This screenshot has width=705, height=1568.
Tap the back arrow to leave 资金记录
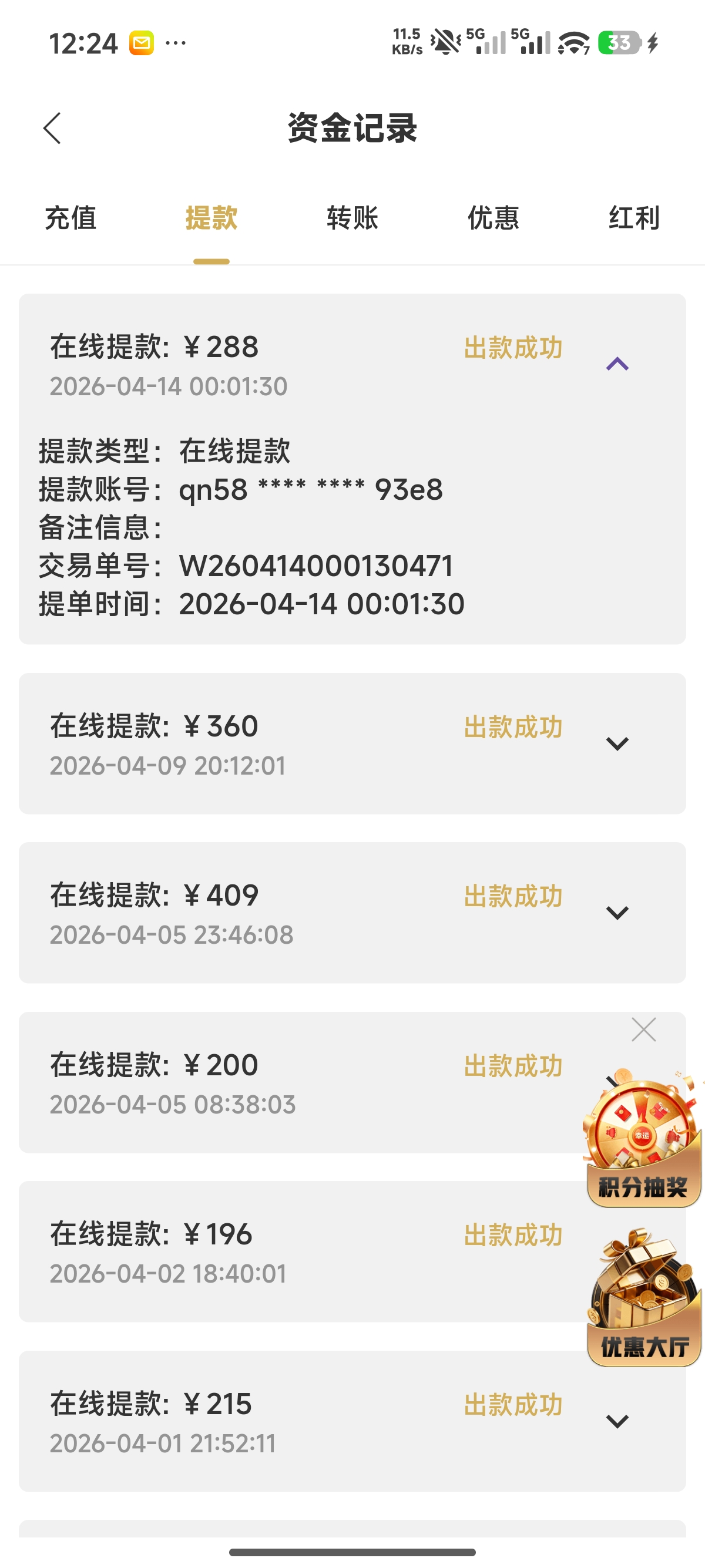pos(53,129)
